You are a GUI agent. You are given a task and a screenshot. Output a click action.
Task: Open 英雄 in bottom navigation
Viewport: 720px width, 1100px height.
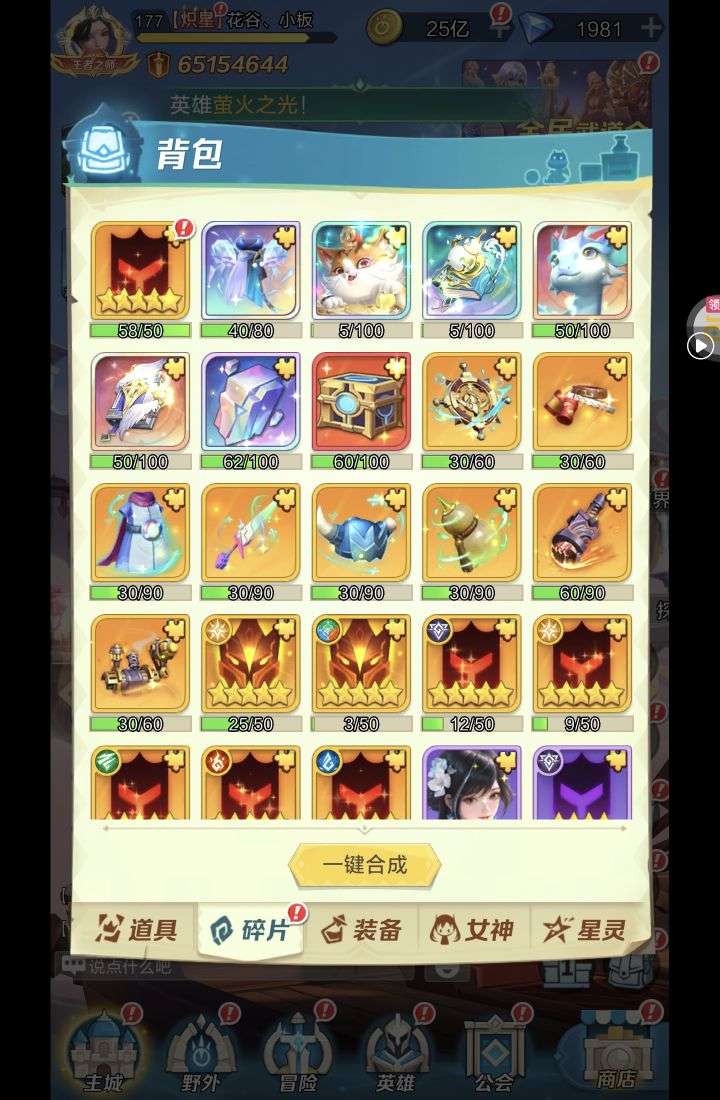397,1052
